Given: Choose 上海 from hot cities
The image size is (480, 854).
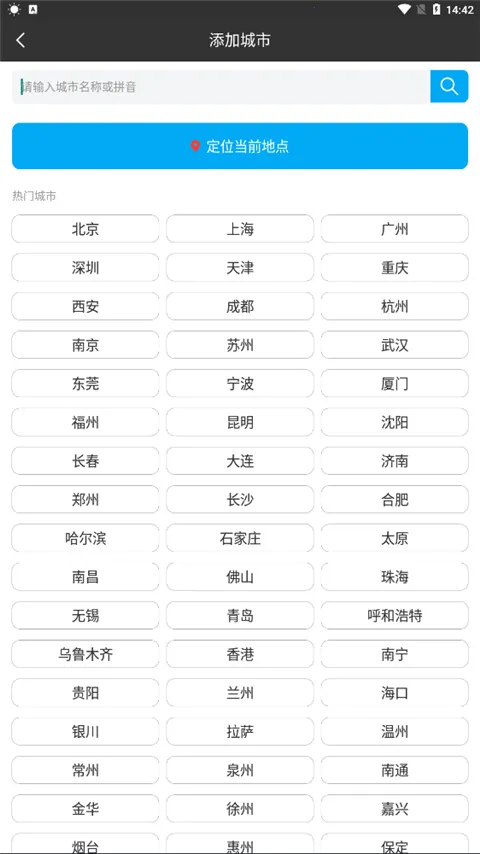Looking at the screenshot, I should (240, 229).
